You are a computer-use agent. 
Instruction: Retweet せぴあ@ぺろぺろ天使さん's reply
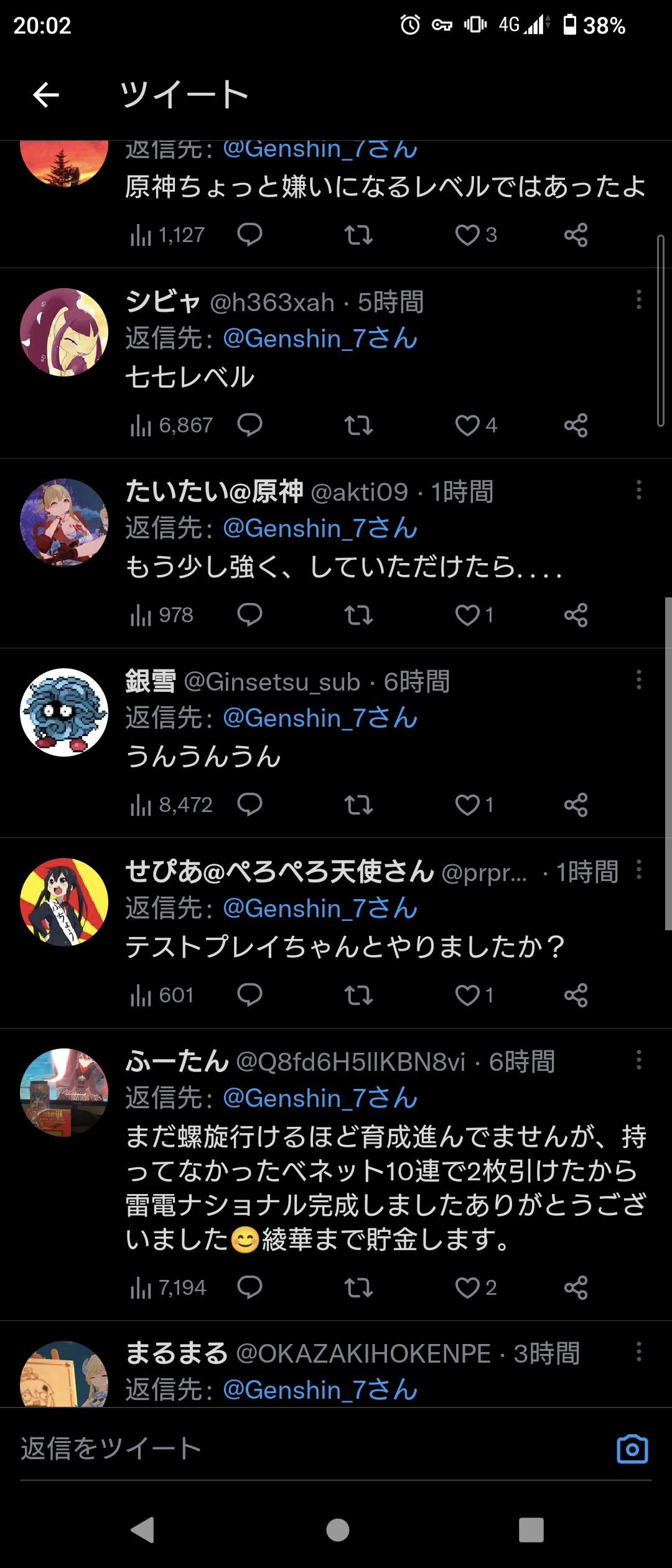[358, 996]
